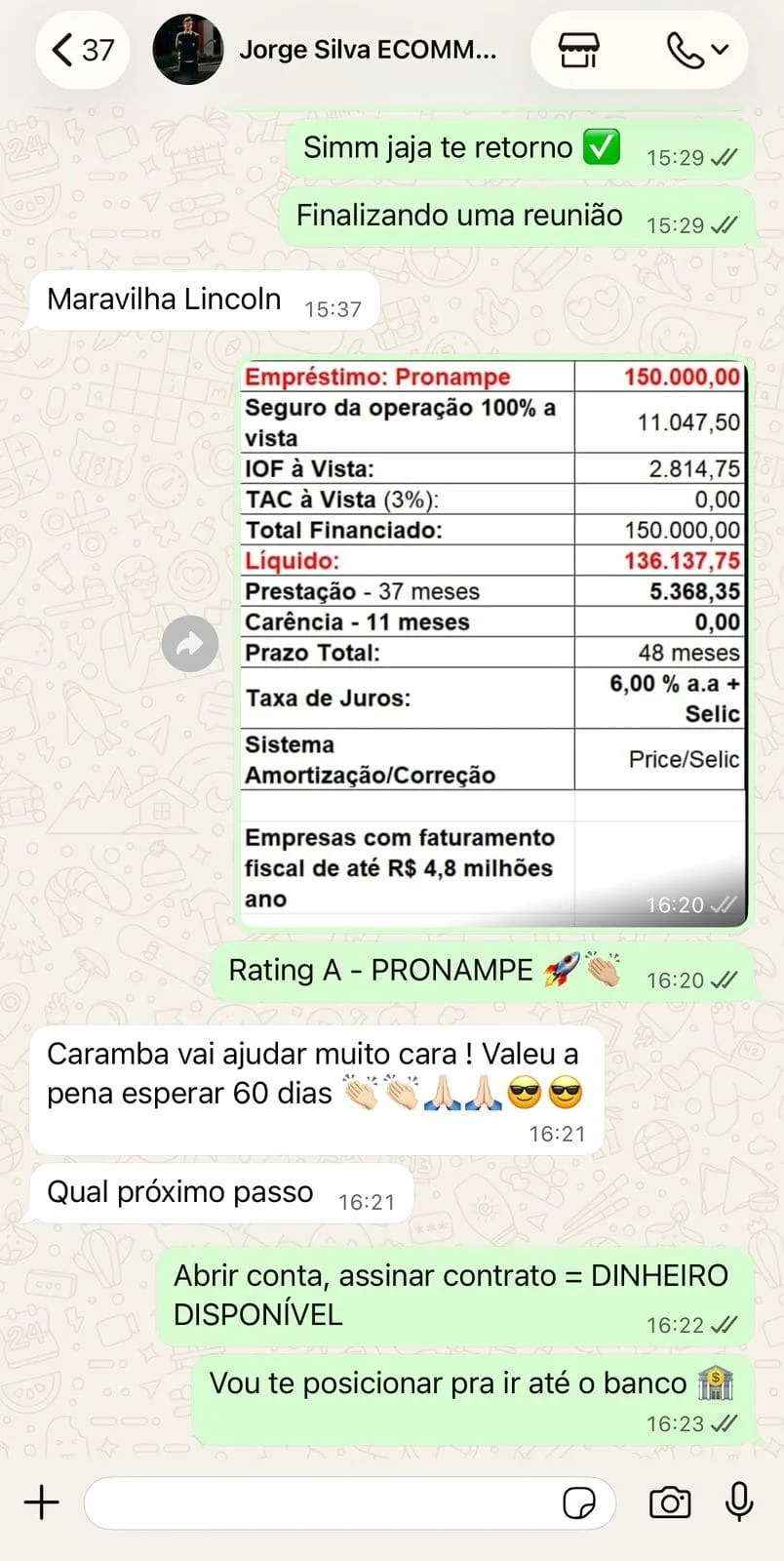
Task: Open Jorge Silva's profile picture
Action: click(x=188, y=47)
